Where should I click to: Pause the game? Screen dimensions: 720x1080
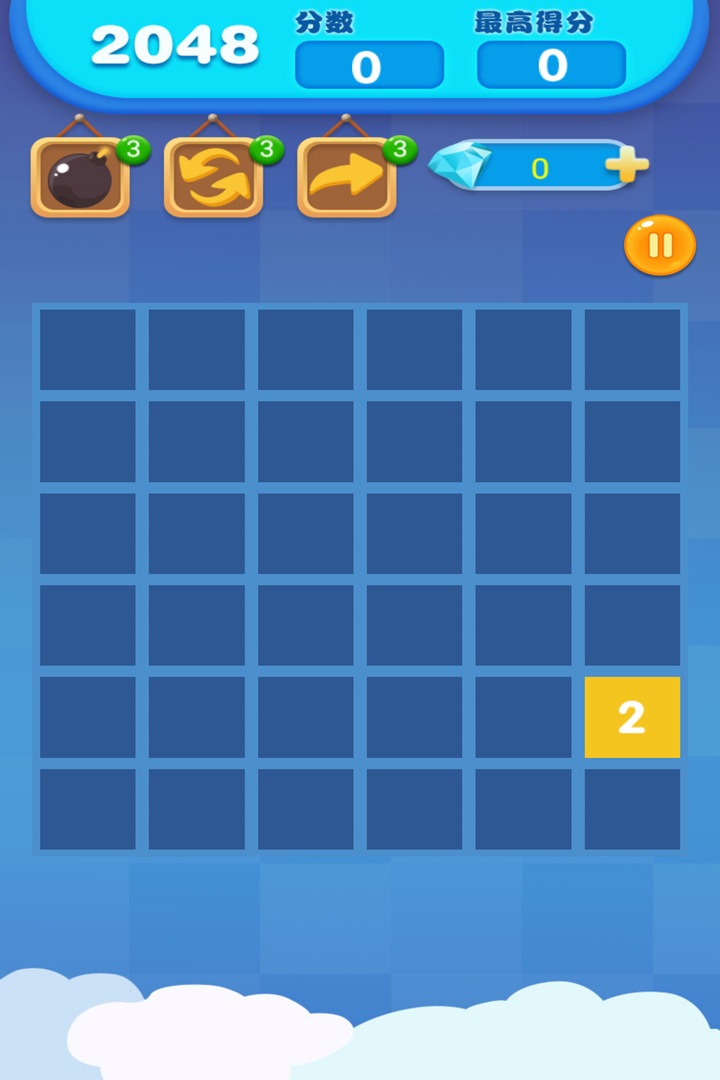pyautogui.click(x=660, y=245)
